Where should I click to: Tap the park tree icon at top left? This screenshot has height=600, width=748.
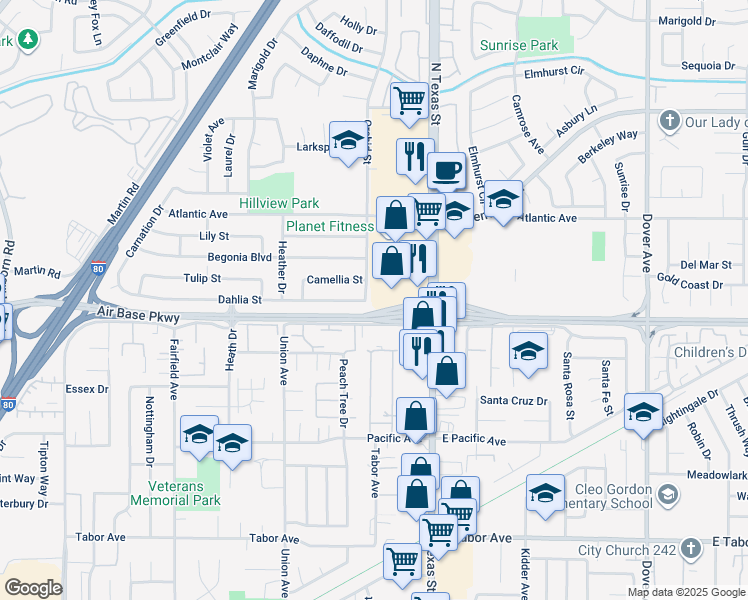click(28, 40)
